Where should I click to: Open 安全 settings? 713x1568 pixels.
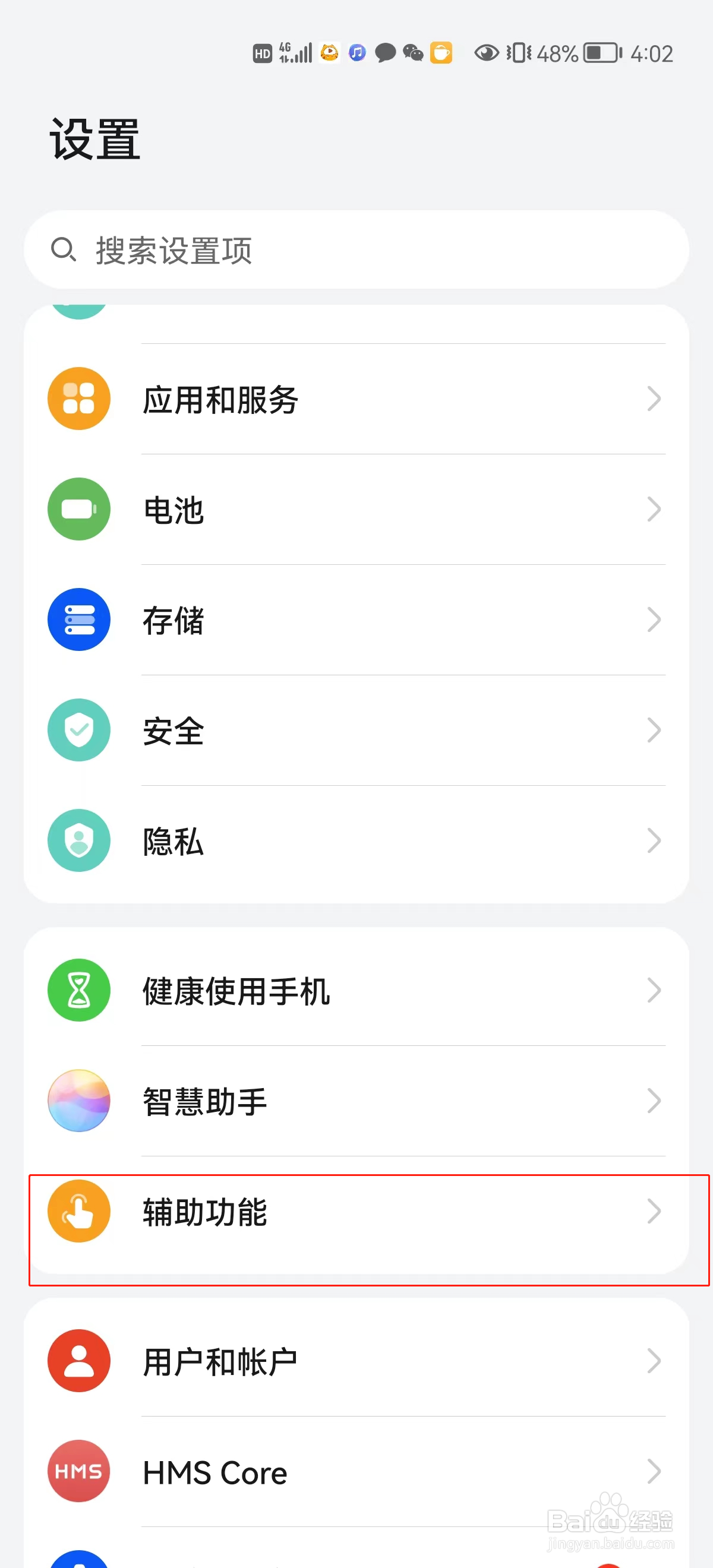(356, 731)
